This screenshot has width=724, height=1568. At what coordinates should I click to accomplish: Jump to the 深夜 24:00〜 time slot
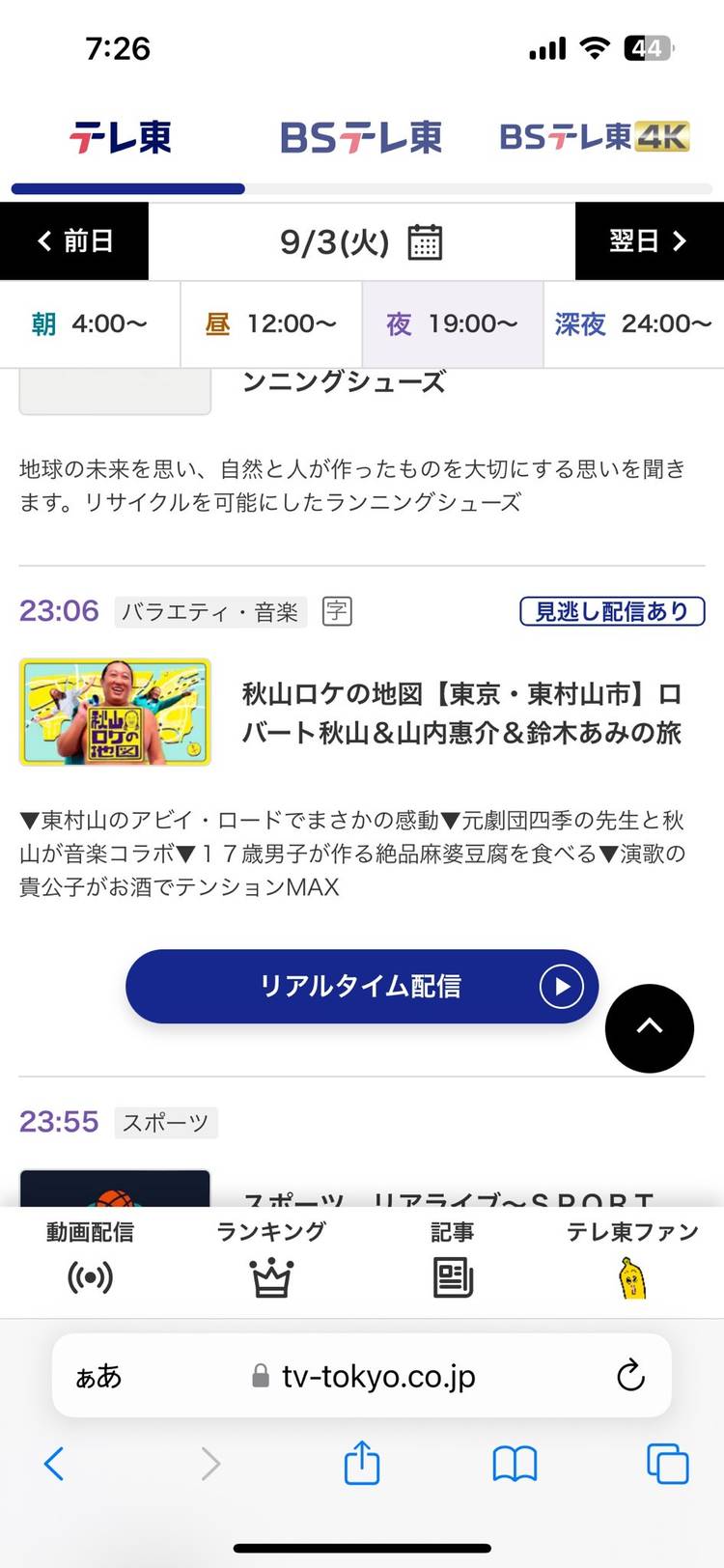(633, 324)
